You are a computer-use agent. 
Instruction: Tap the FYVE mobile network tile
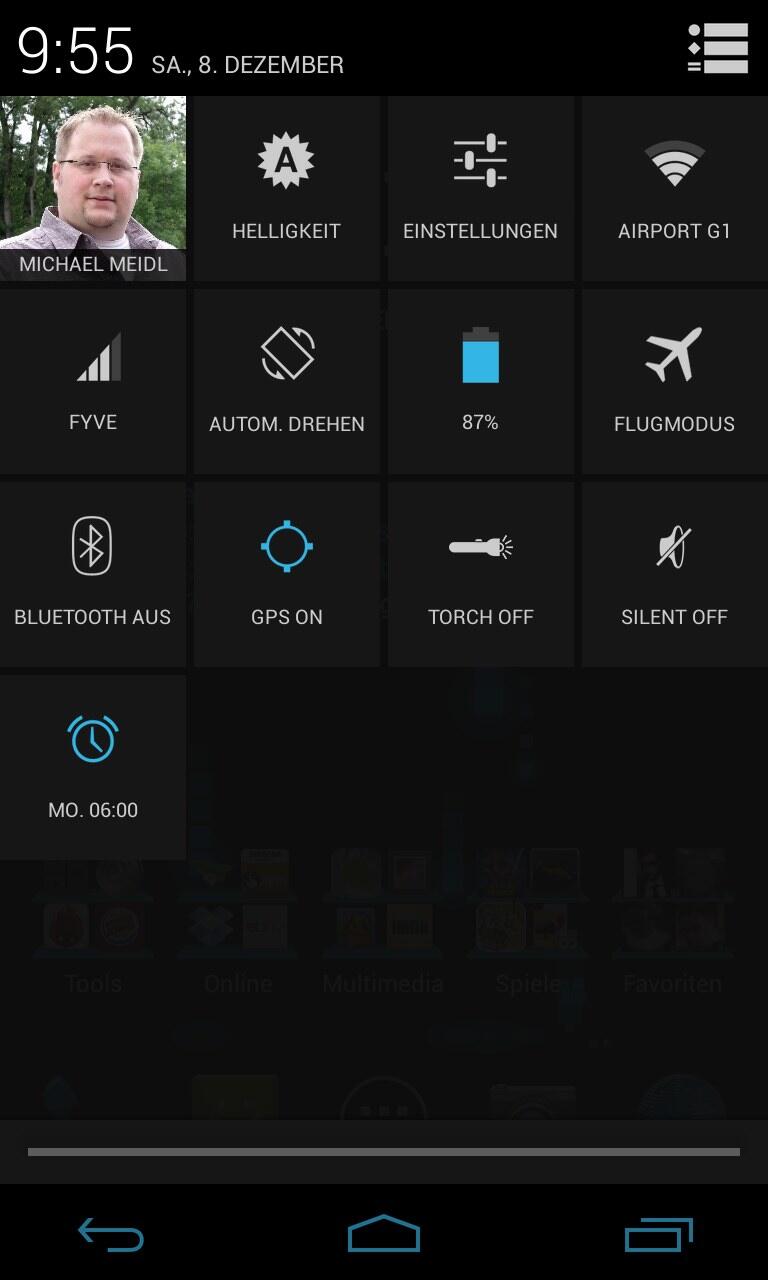pos(93,381)
